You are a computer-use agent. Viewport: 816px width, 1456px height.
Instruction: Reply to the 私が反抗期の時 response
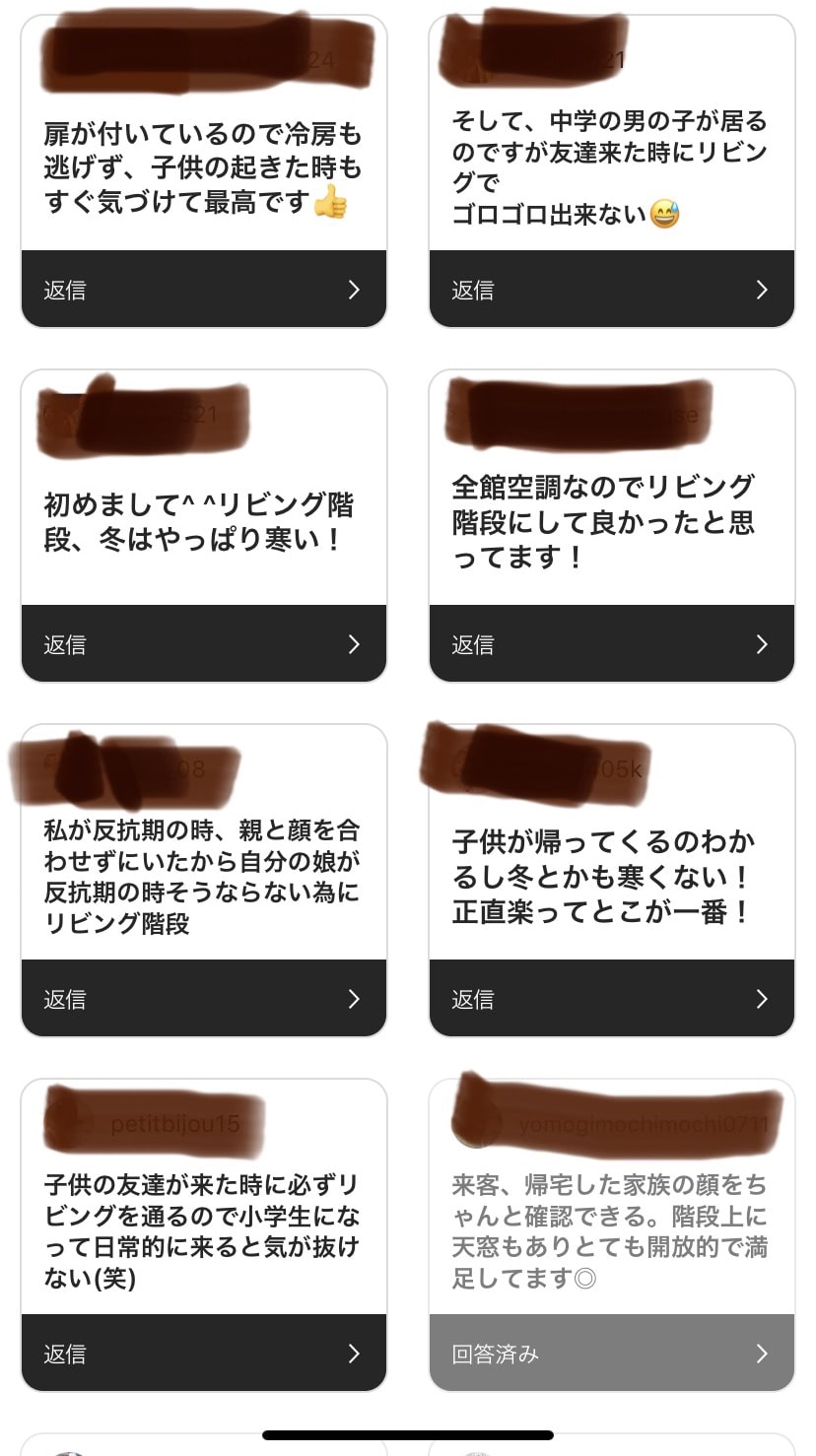click(x=204, y=998)
